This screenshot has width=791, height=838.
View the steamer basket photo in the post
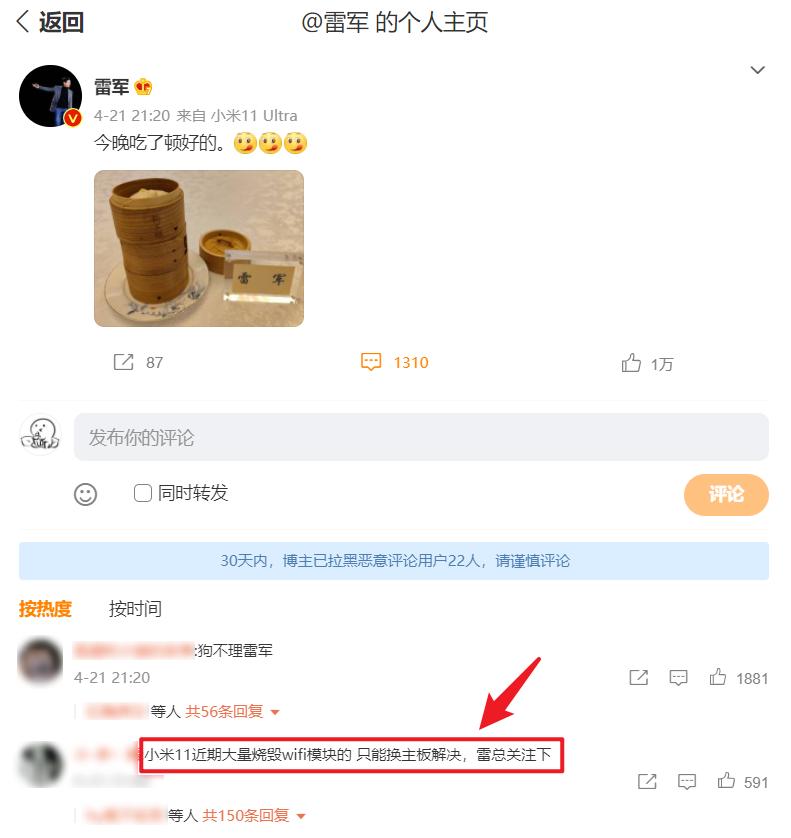point(199,249)
